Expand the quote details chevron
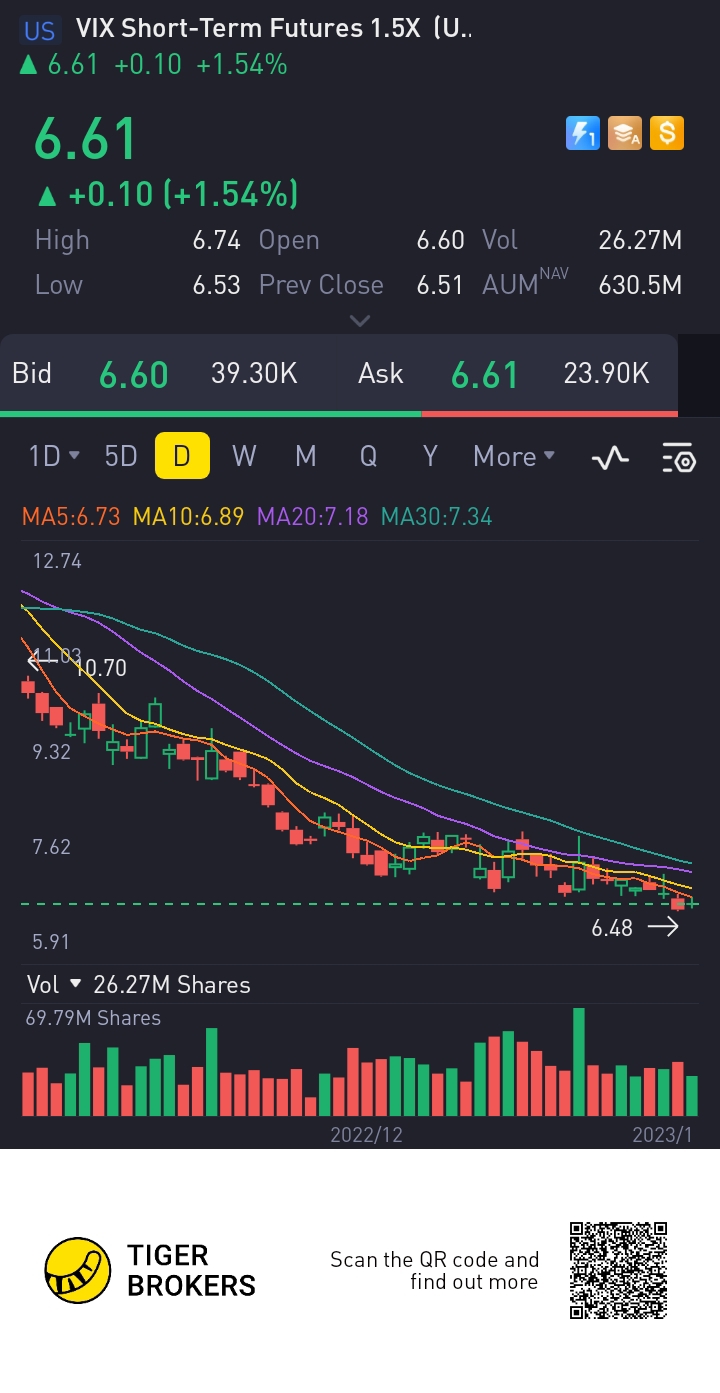Image resolution: width=720 pixels, height=1393 pixels. coord(360,321)
